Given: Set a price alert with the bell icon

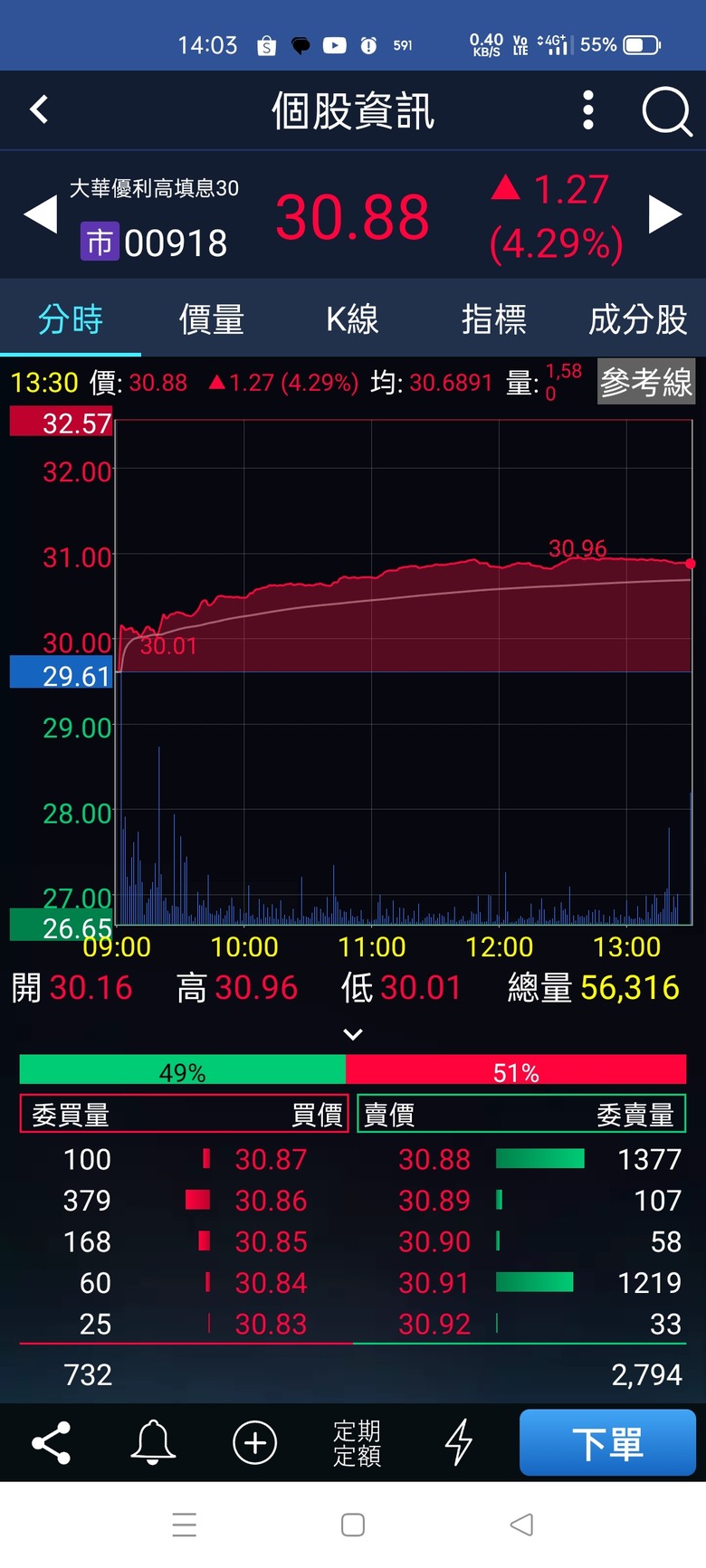Looking at the screenshot, I should coord(153,1442).
